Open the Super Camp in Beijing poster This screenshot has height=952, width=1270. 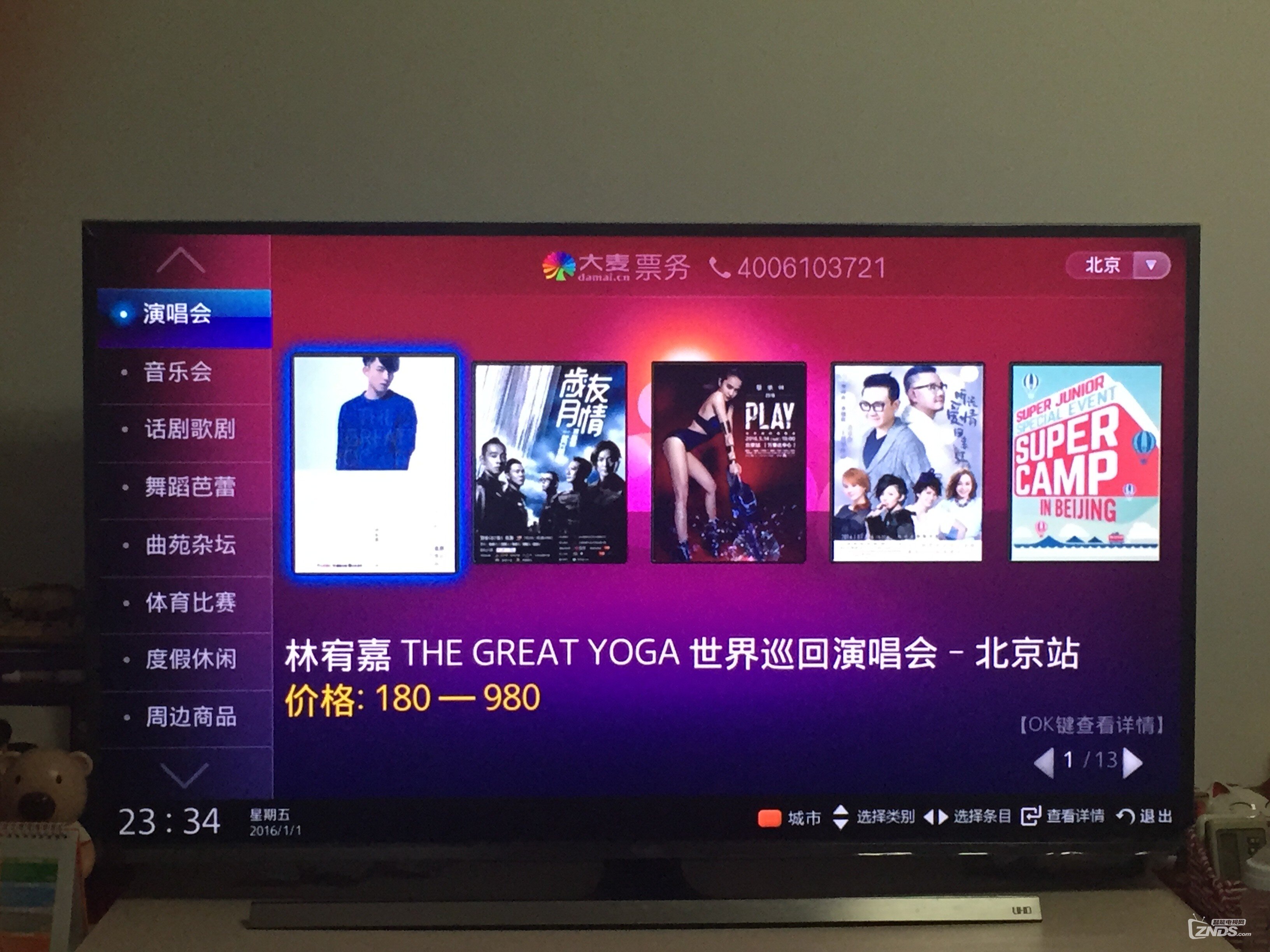pyautogui.click(x=1085, y=462)
